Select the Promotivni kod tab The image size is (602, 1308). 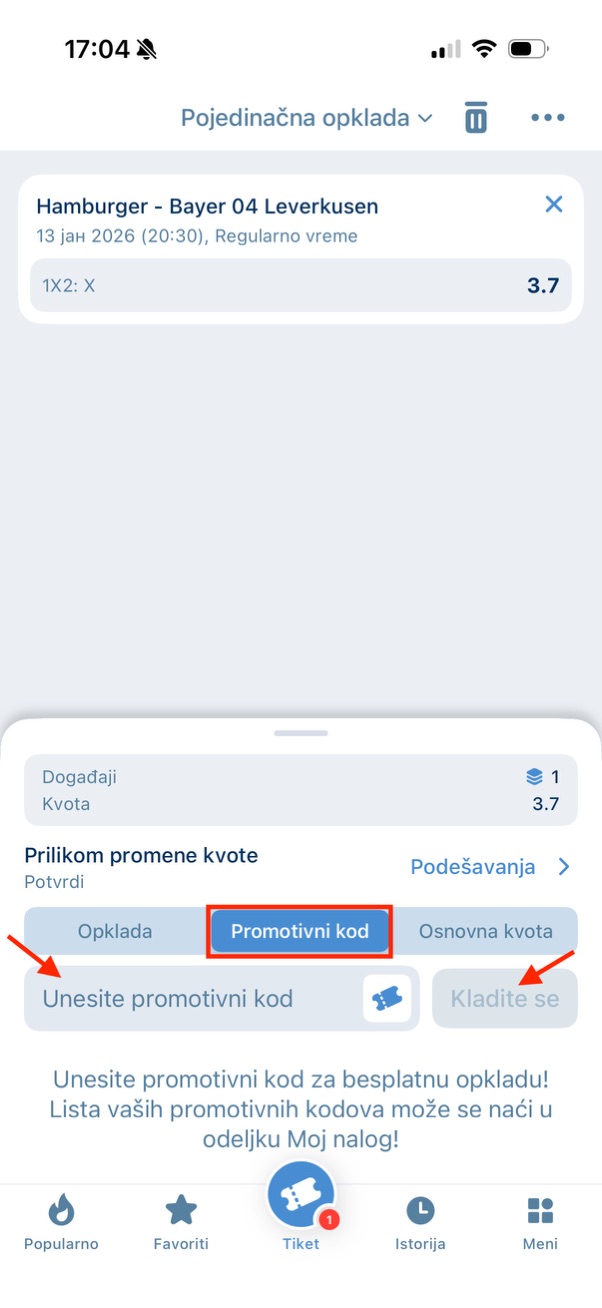300,931
